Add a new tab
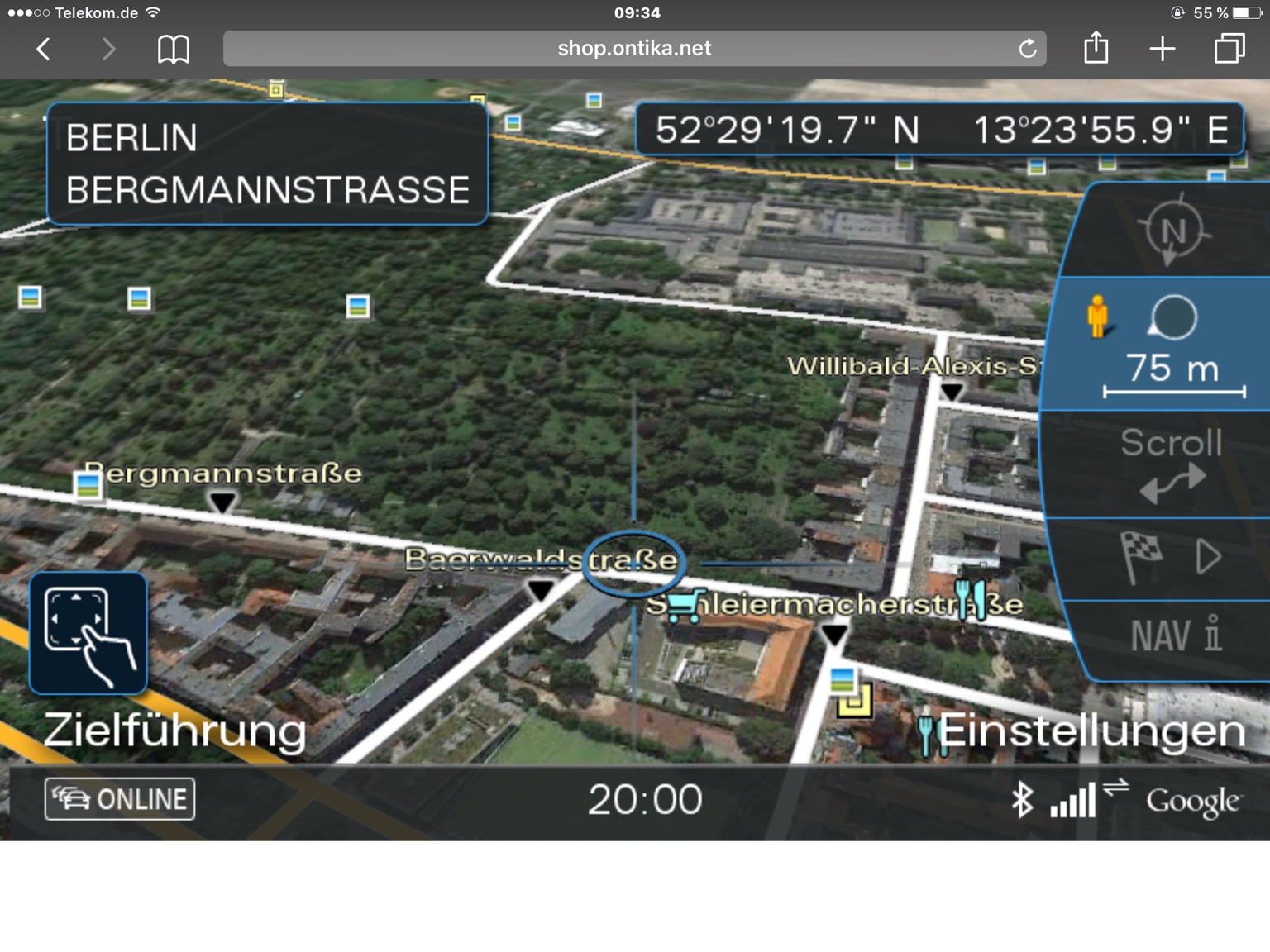 pyautogui.click(x=1163, y=49)
